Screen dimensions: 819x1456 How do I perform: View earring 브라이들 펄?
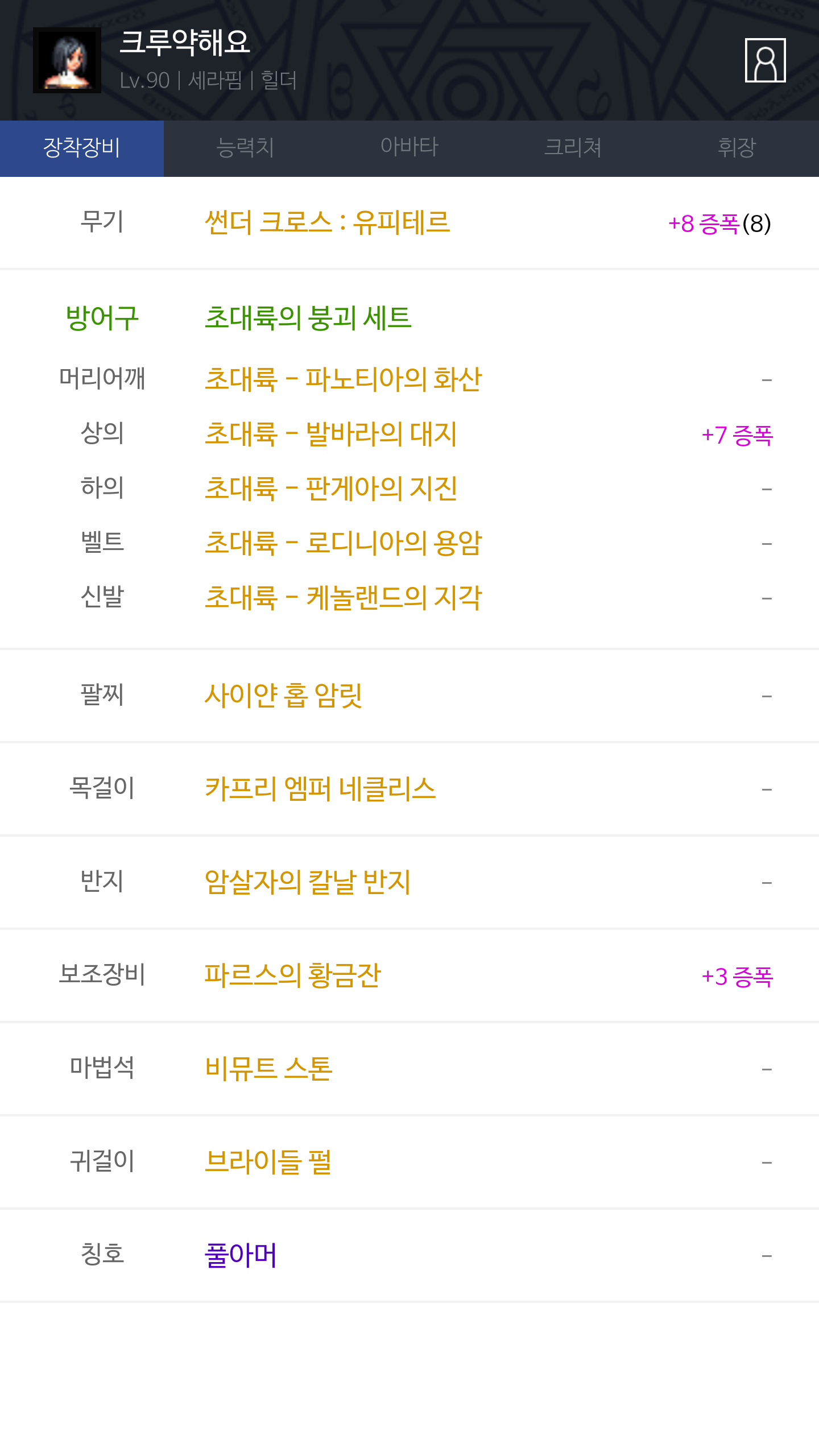(268, 1162)
